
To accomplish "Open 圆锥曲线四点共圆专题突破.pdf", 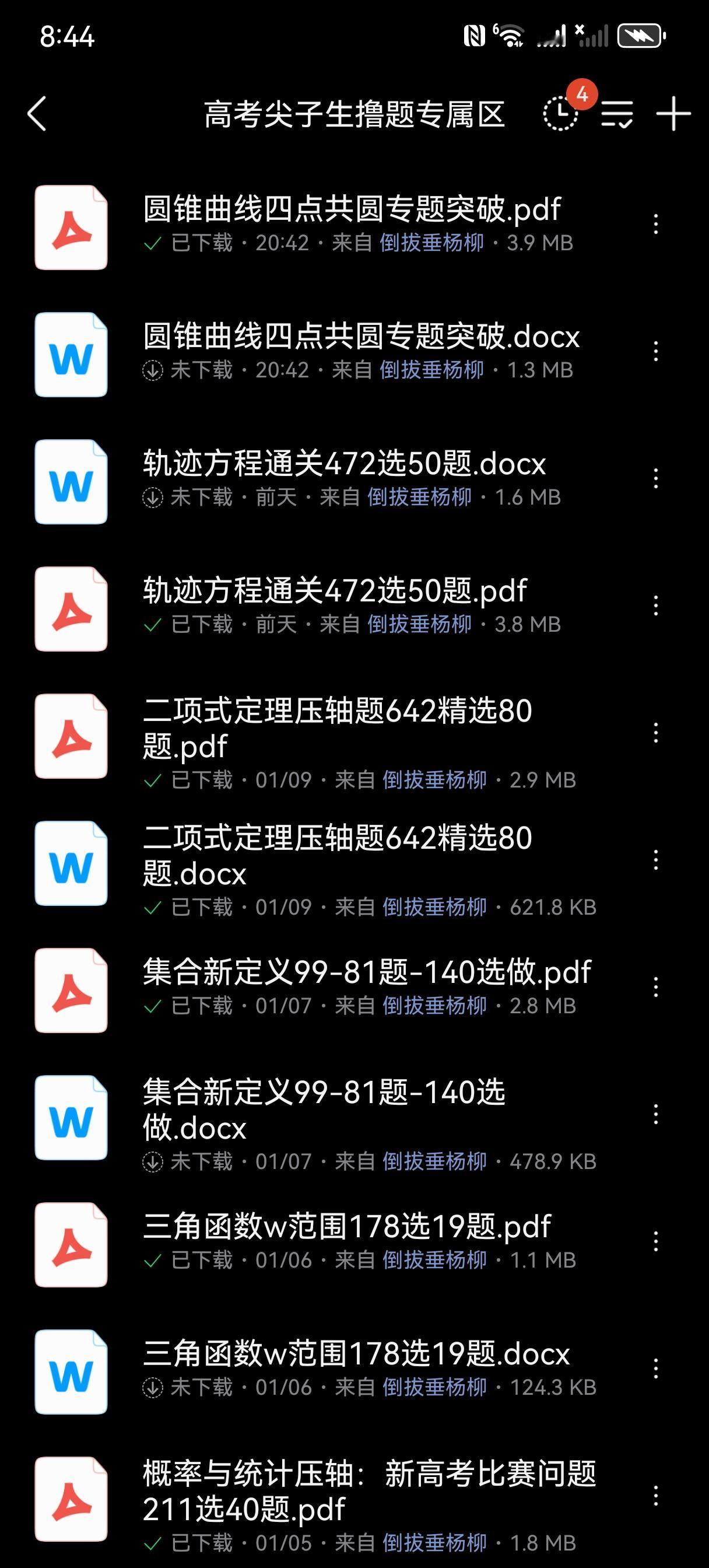I will tap(351, 209).
